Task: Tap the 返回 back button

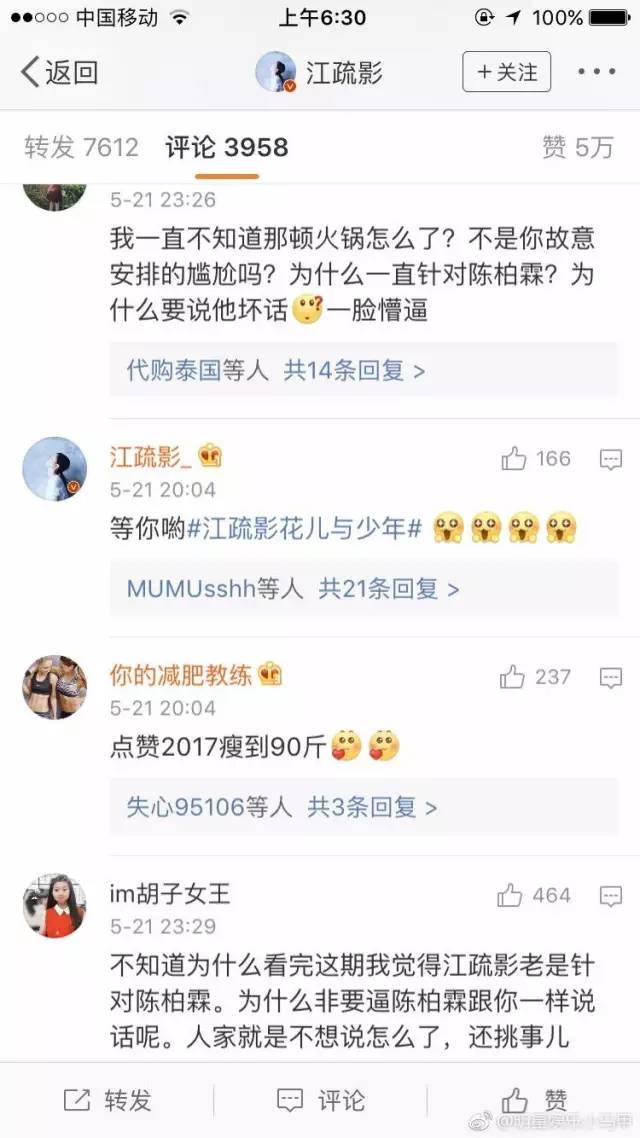Action: tap(60, 72)
